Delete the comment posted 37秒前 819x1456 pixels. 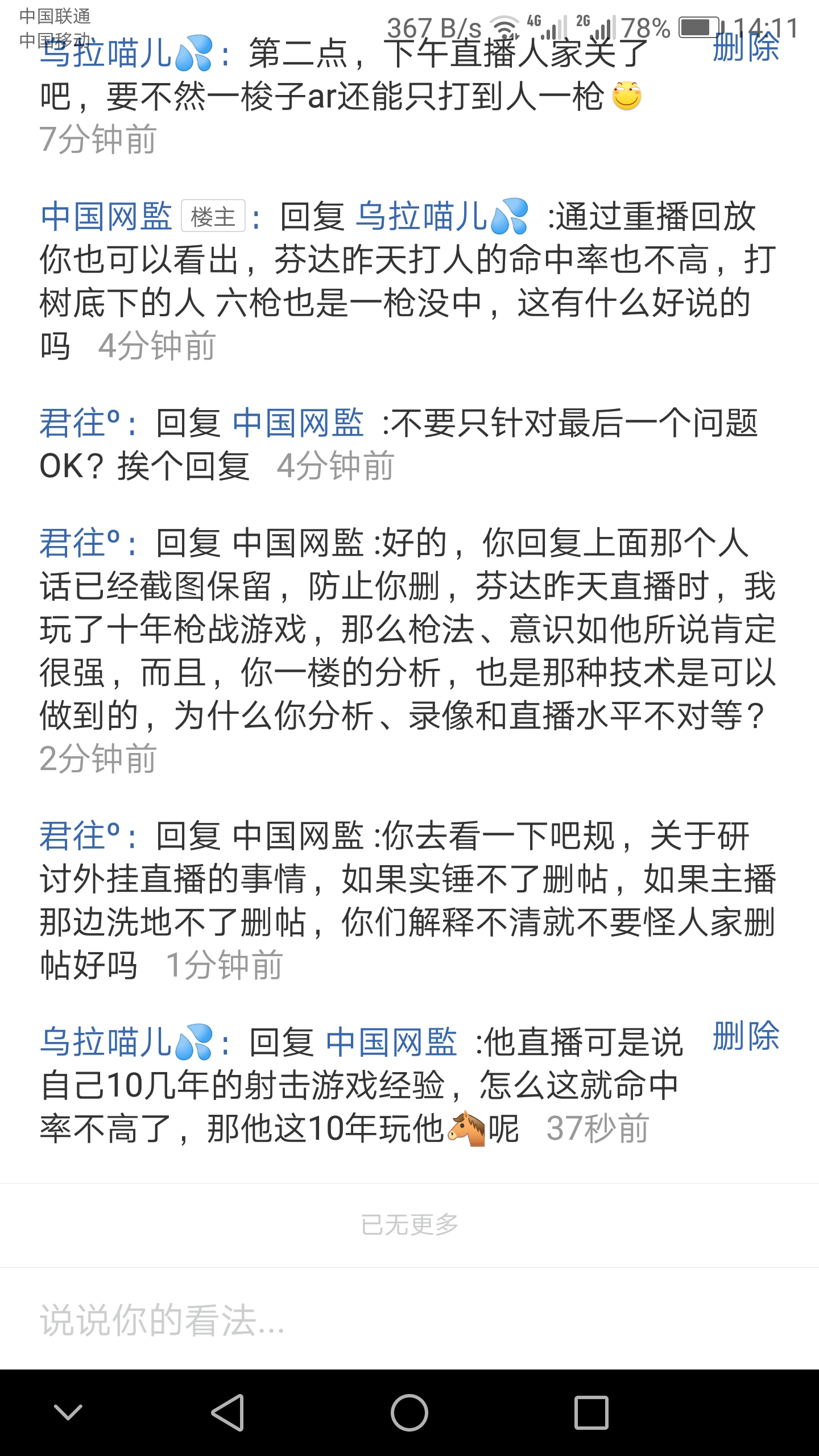tap(746, 1036)
